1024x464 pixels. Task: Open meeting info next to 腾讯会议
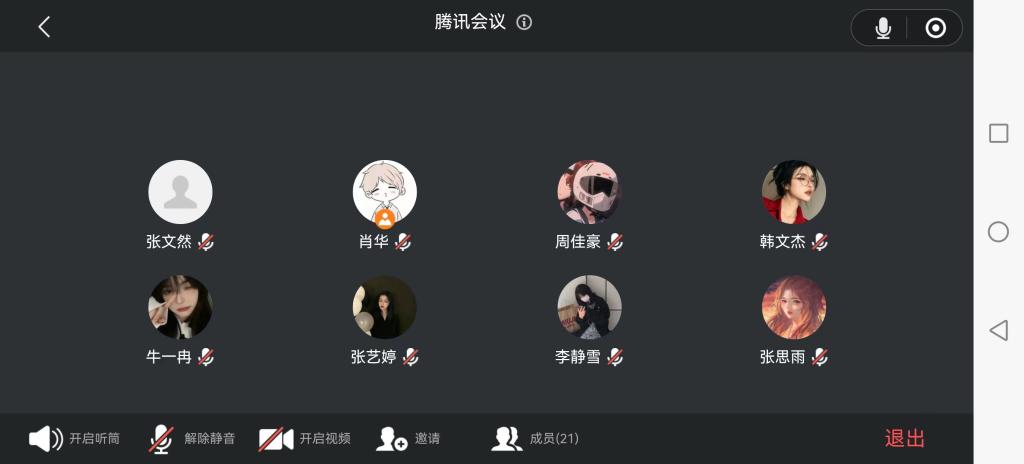524,22
